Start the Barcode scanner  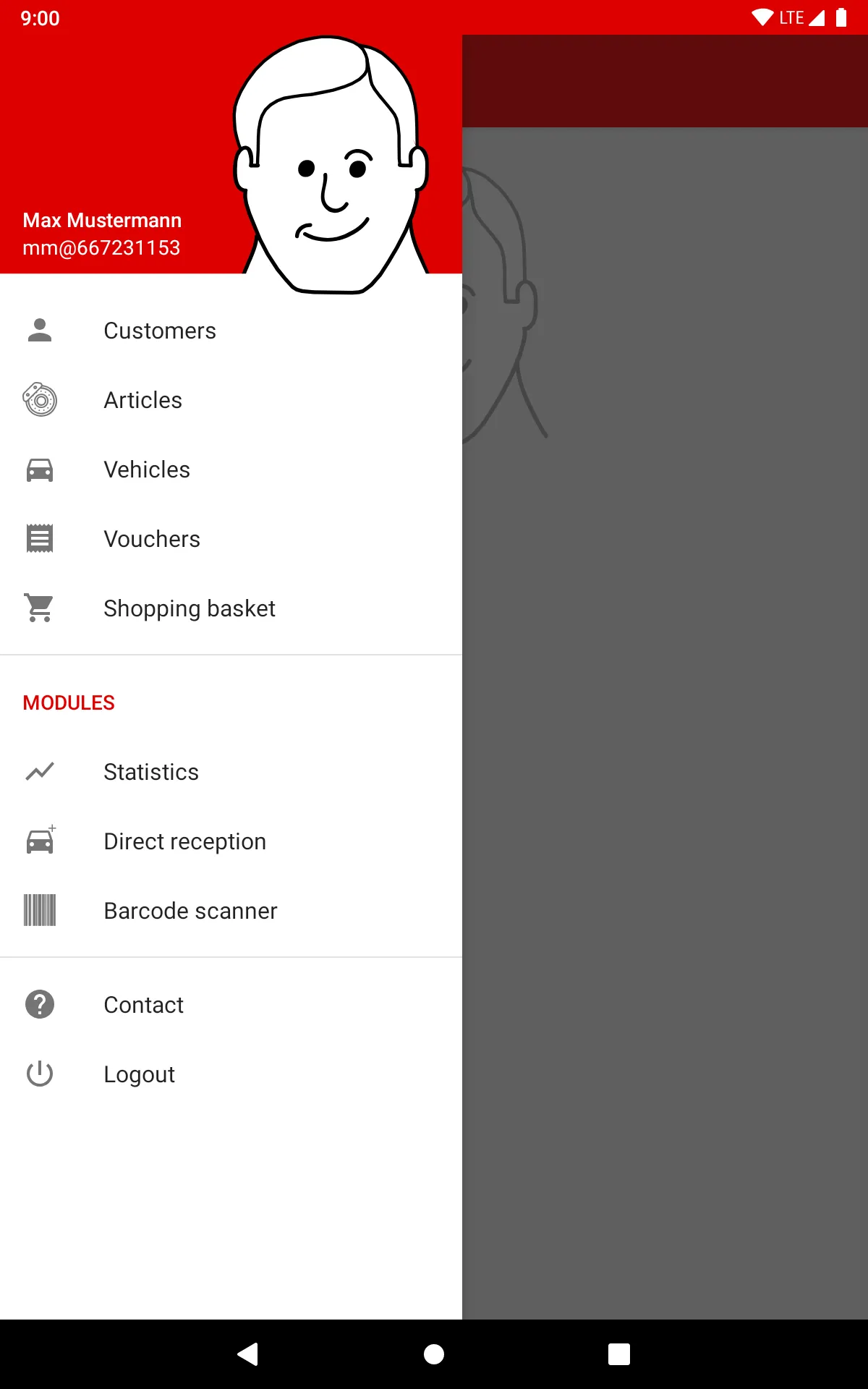(x=190, y=911)
